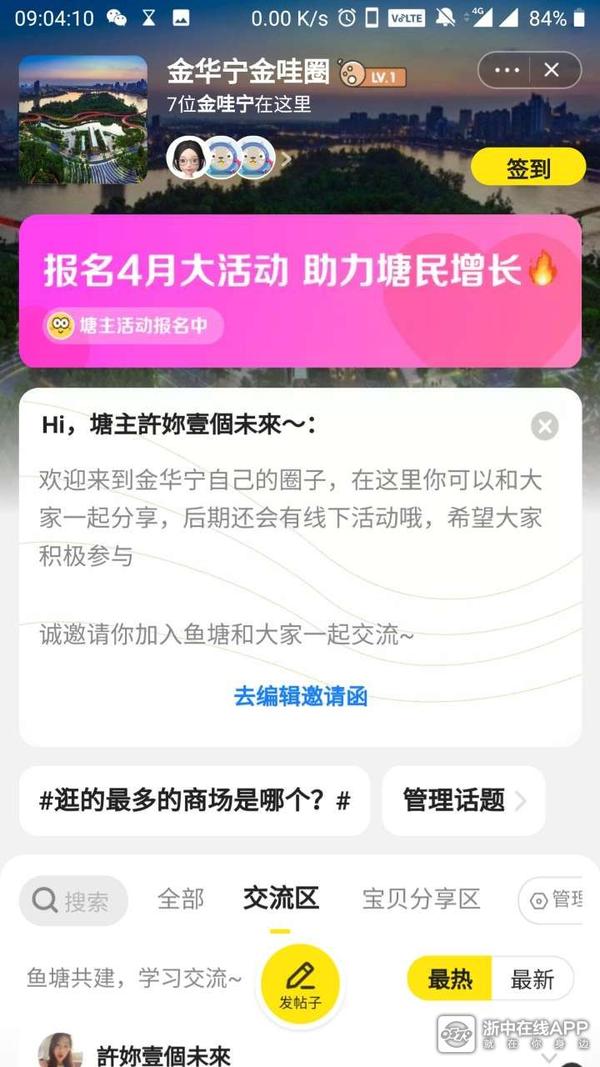The height and width of the screenshot is (1067, 600).
Task: Switch to the 全部 tab
Action: [181, 899]
